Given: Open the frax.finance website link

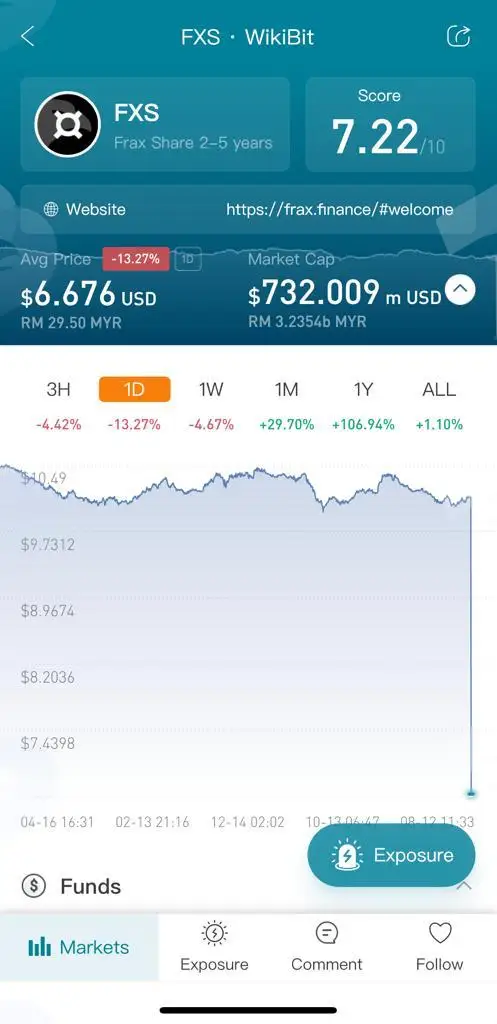Looking at the screenshot, I should (x=339, y=210).
